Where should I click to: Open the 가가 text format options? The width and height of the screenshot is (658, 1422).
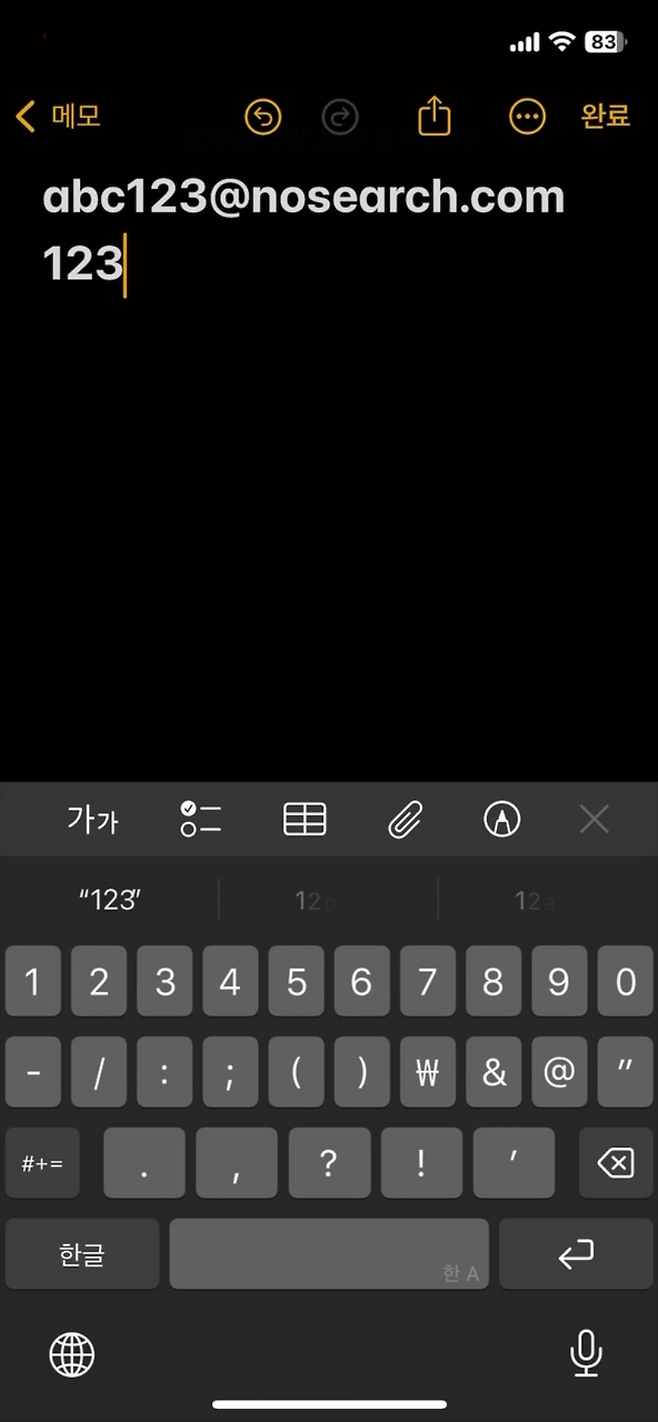[93, 821]
